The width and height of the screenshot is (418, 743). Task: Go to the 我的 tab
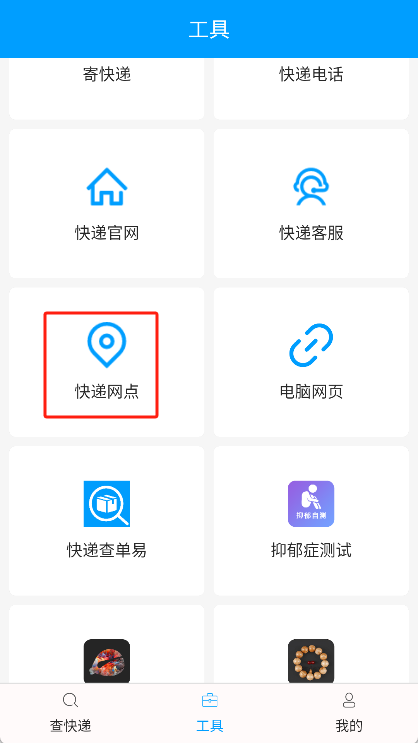point(349,713)
